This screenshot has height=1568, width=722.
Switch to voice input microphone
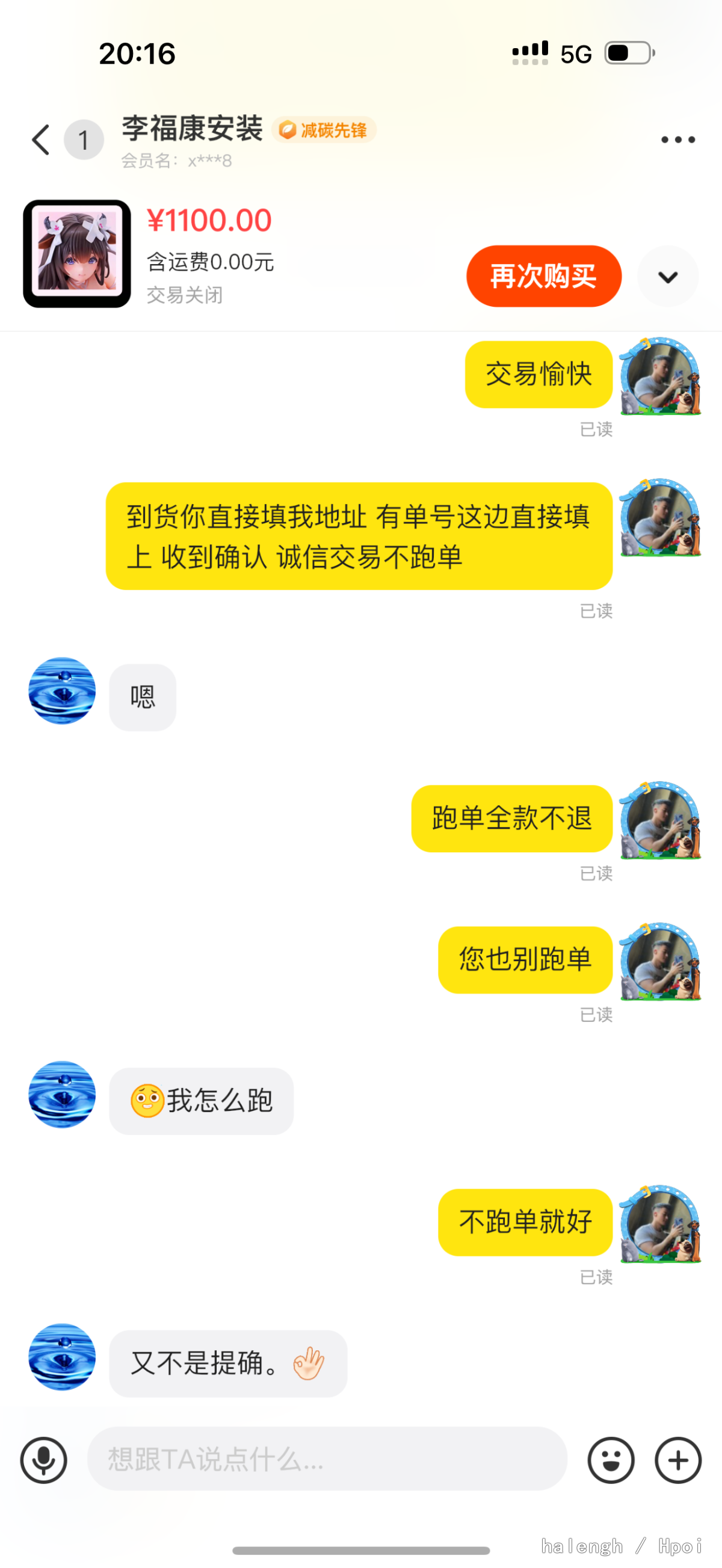44,1460
